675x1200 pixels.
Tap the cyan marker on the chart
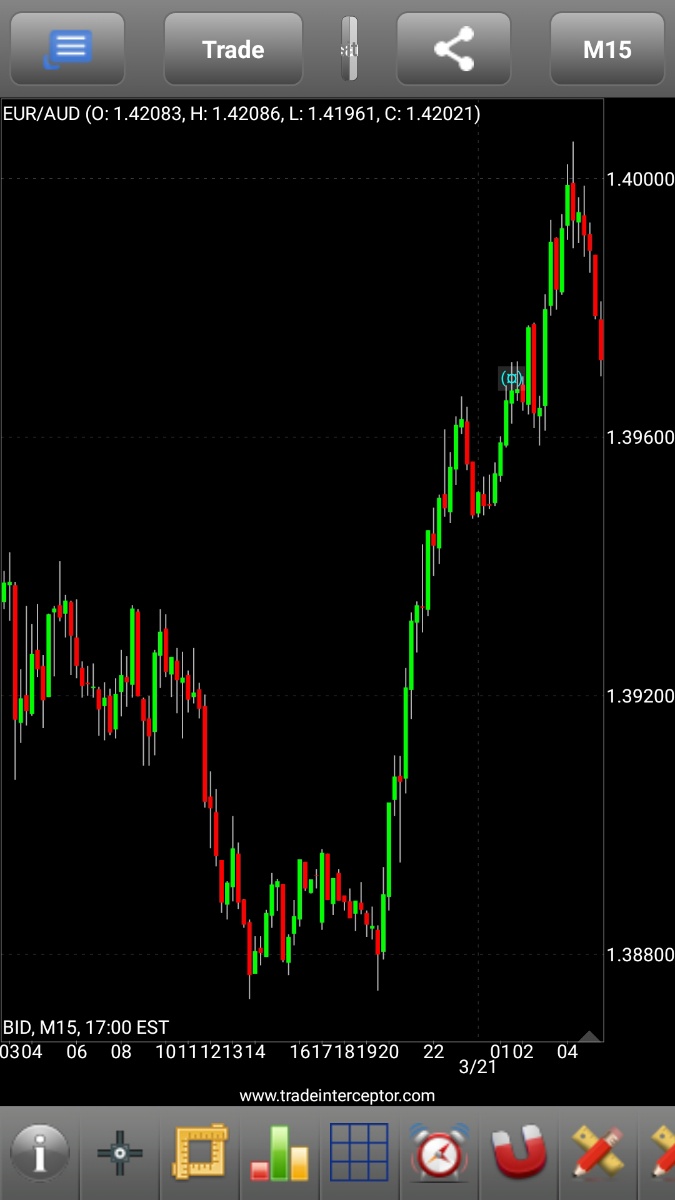point(512,378)
